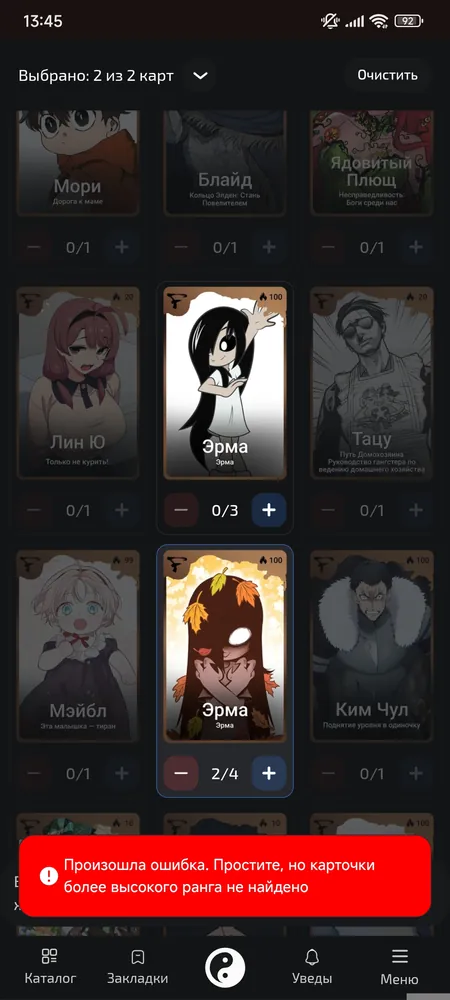Decrease count on the white Эрма card (0/3)
Image resolution: width=450 pixels, height=1000 pixels.
point(181,510)
